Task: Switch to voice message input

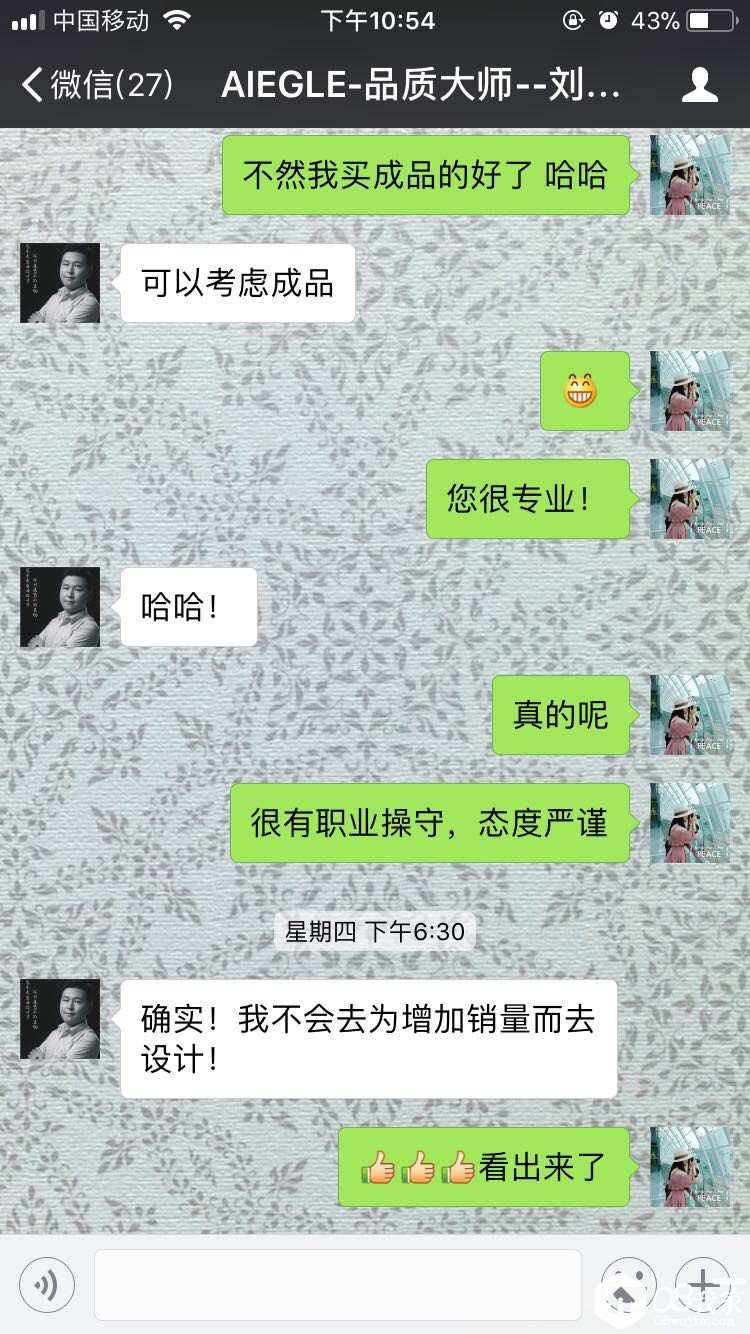Action: tap(47, 1284)
